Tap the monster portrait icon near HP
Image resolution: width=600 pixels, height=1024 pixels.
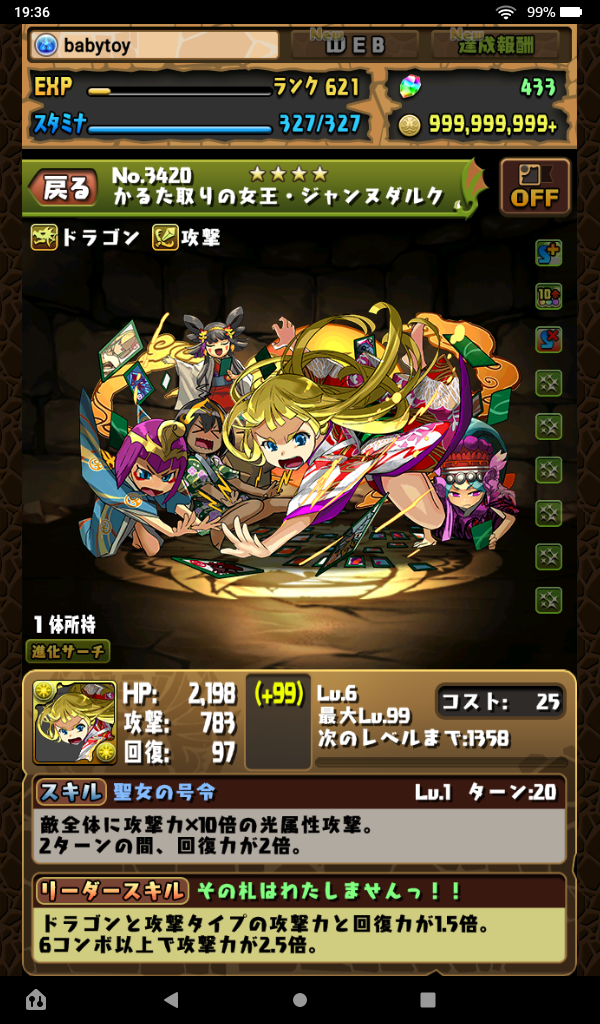74,722
